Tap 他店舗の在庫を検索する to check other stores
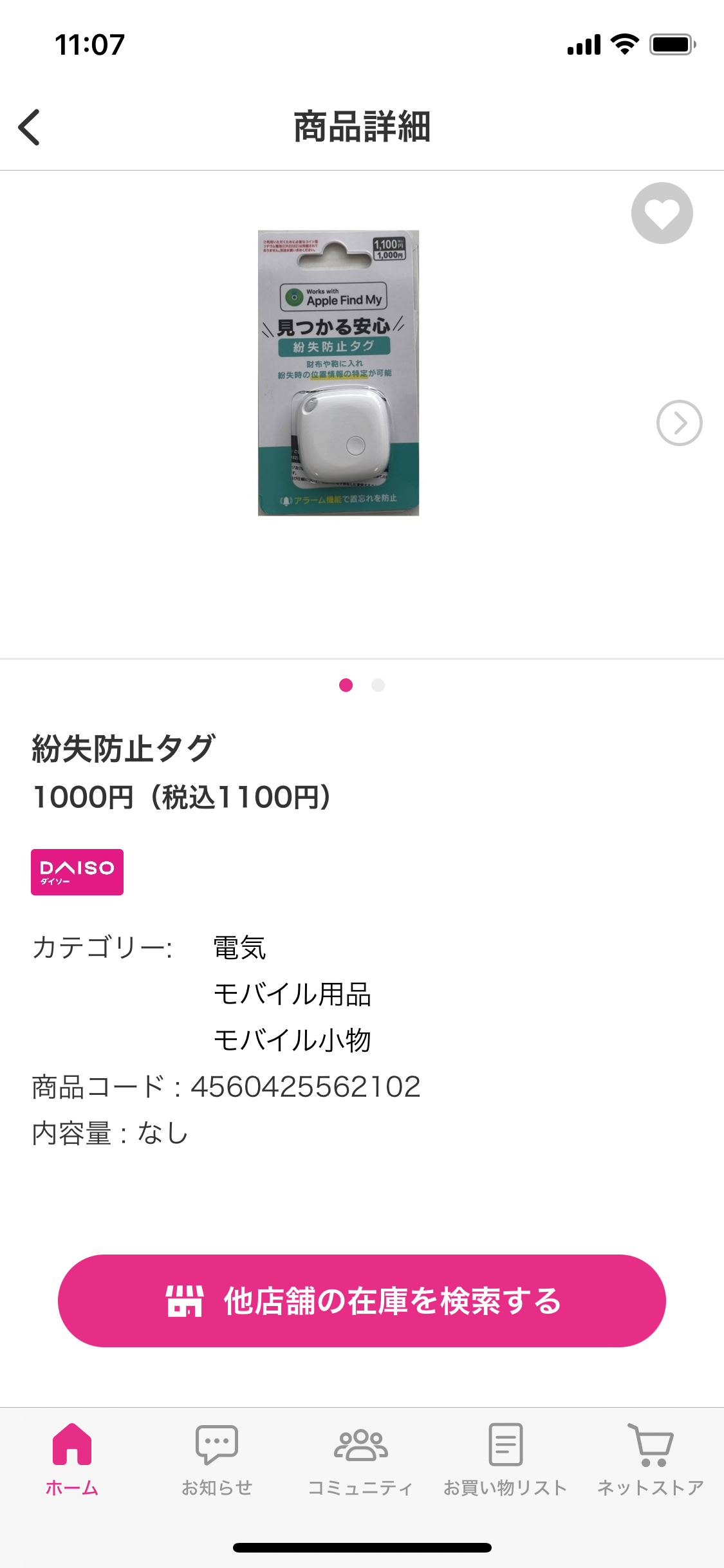Viewport: 724px width, 1568px height. [x=362, y=1301]
